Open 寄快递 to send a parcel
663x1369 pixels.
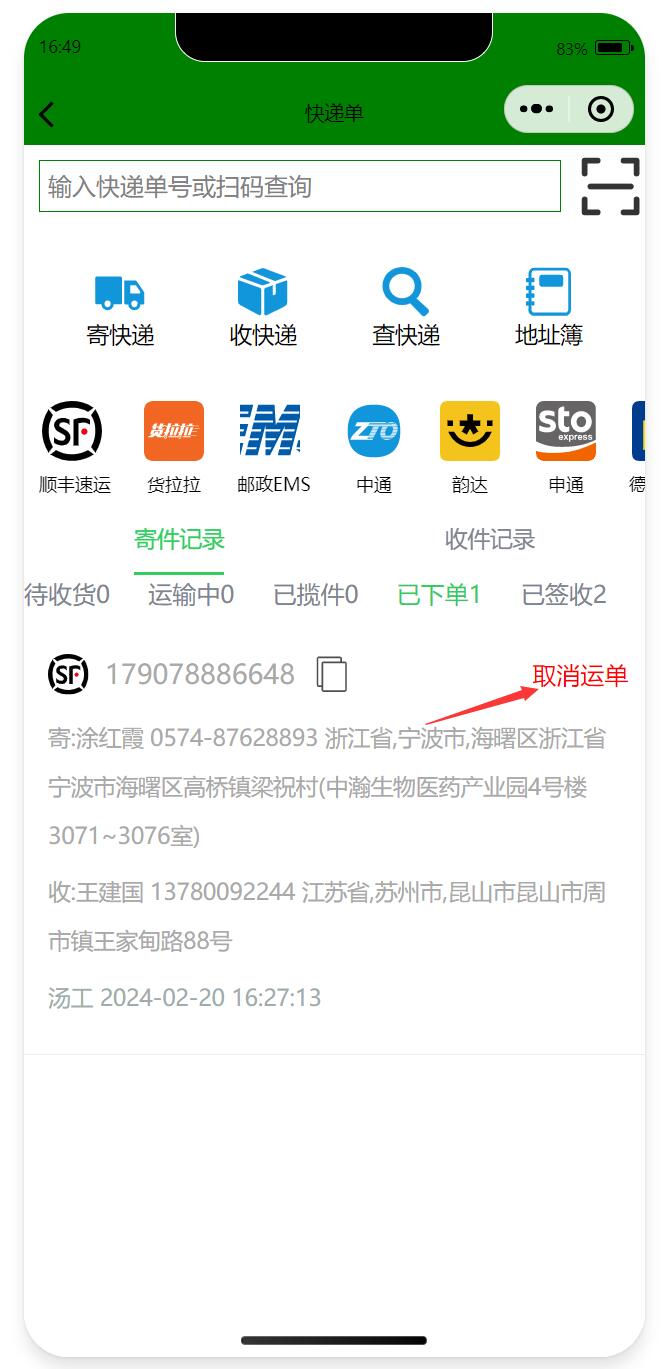click(120, 308)
